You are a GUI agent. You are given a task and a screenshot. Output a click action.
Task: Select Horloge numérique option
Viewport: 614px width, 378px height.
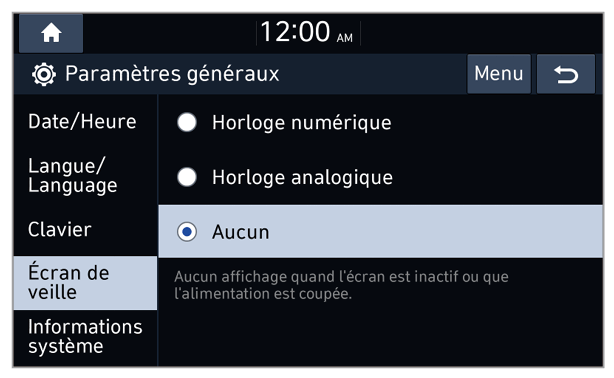(380, 123)
